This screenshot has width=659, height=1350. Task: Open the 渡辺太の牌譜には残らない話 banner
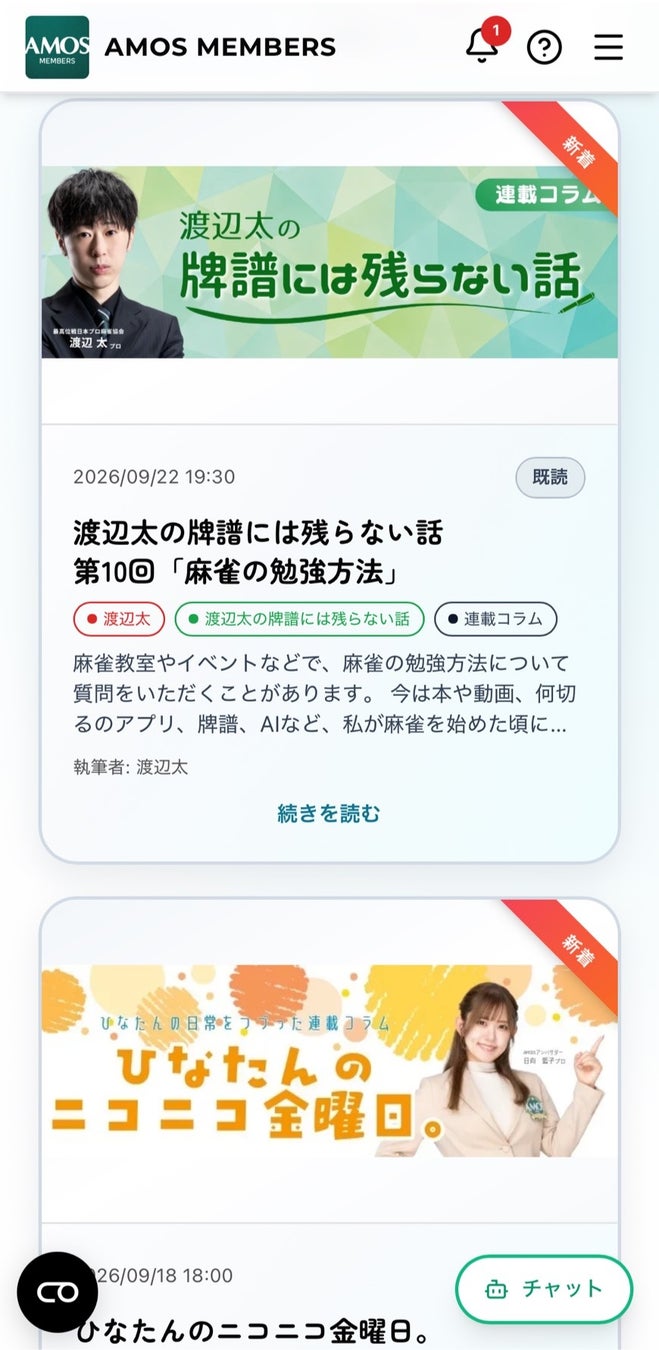(329, 262)
